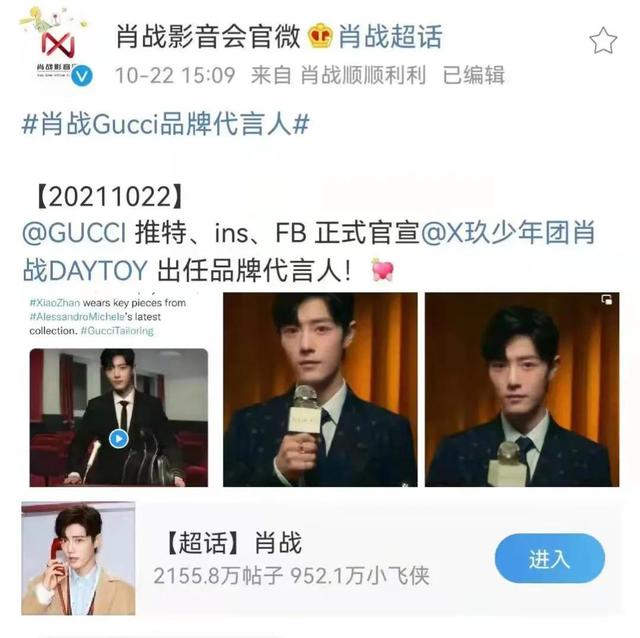The image size is (640, 638).
Task: Tap 进入 to enter the super topic
Action: coord(549,558)
